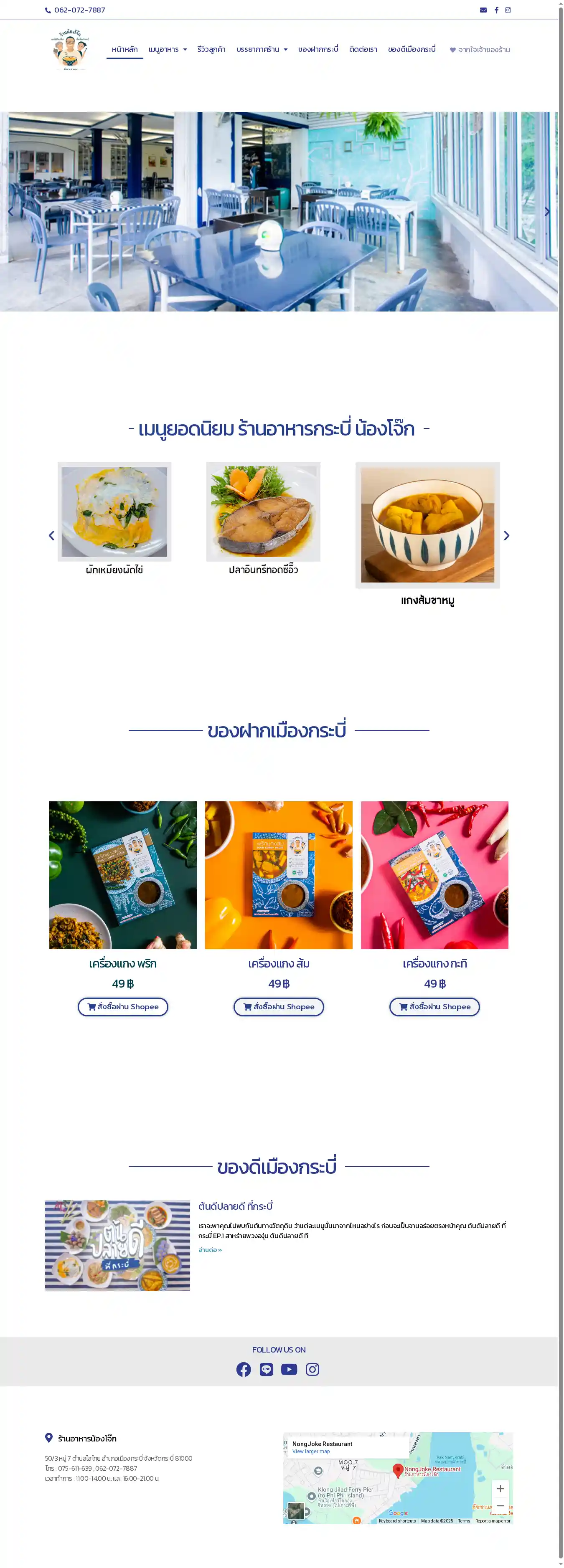564x1568 pixels.
Task: Open the YouTube icon under Follow Us On
Action: [289, 1369]
